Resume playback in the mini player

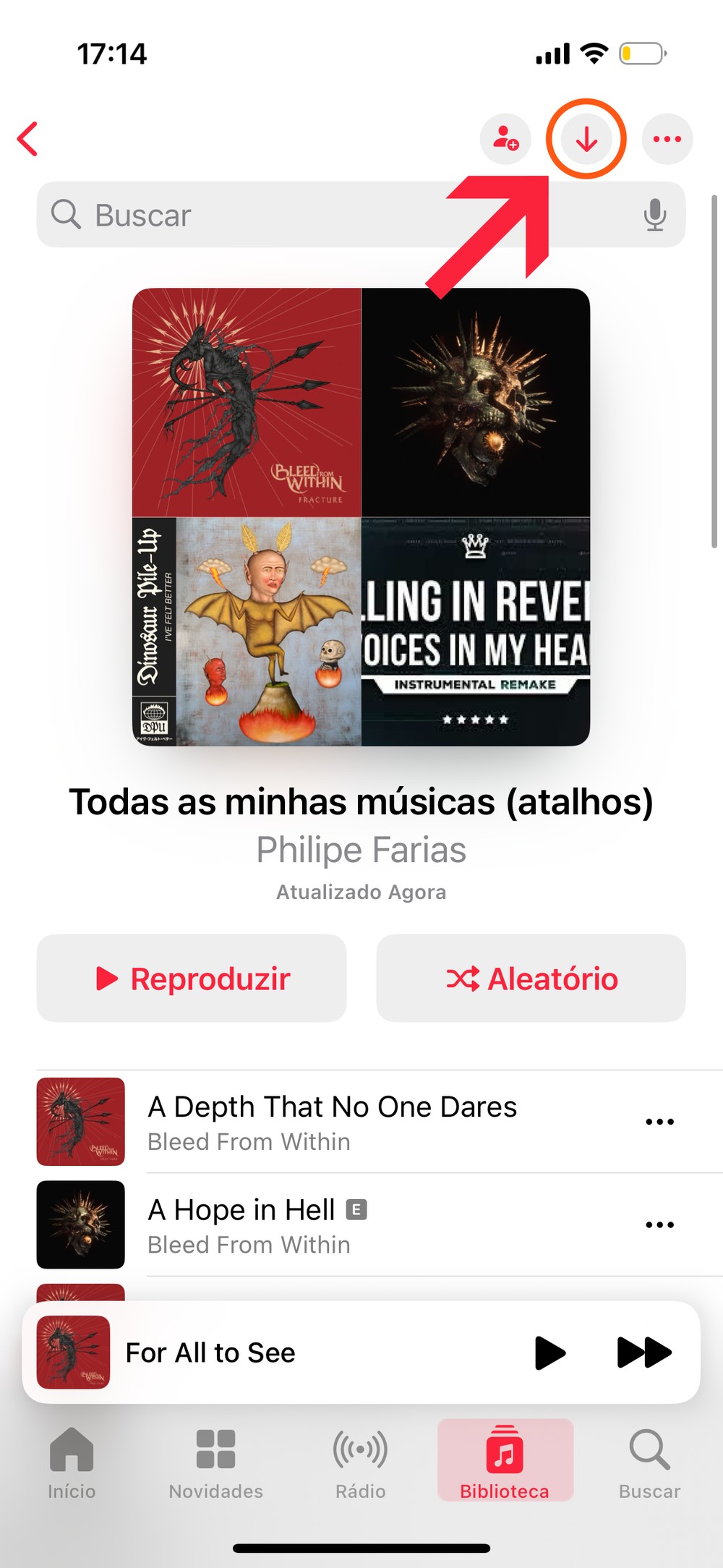point(549,1352)
